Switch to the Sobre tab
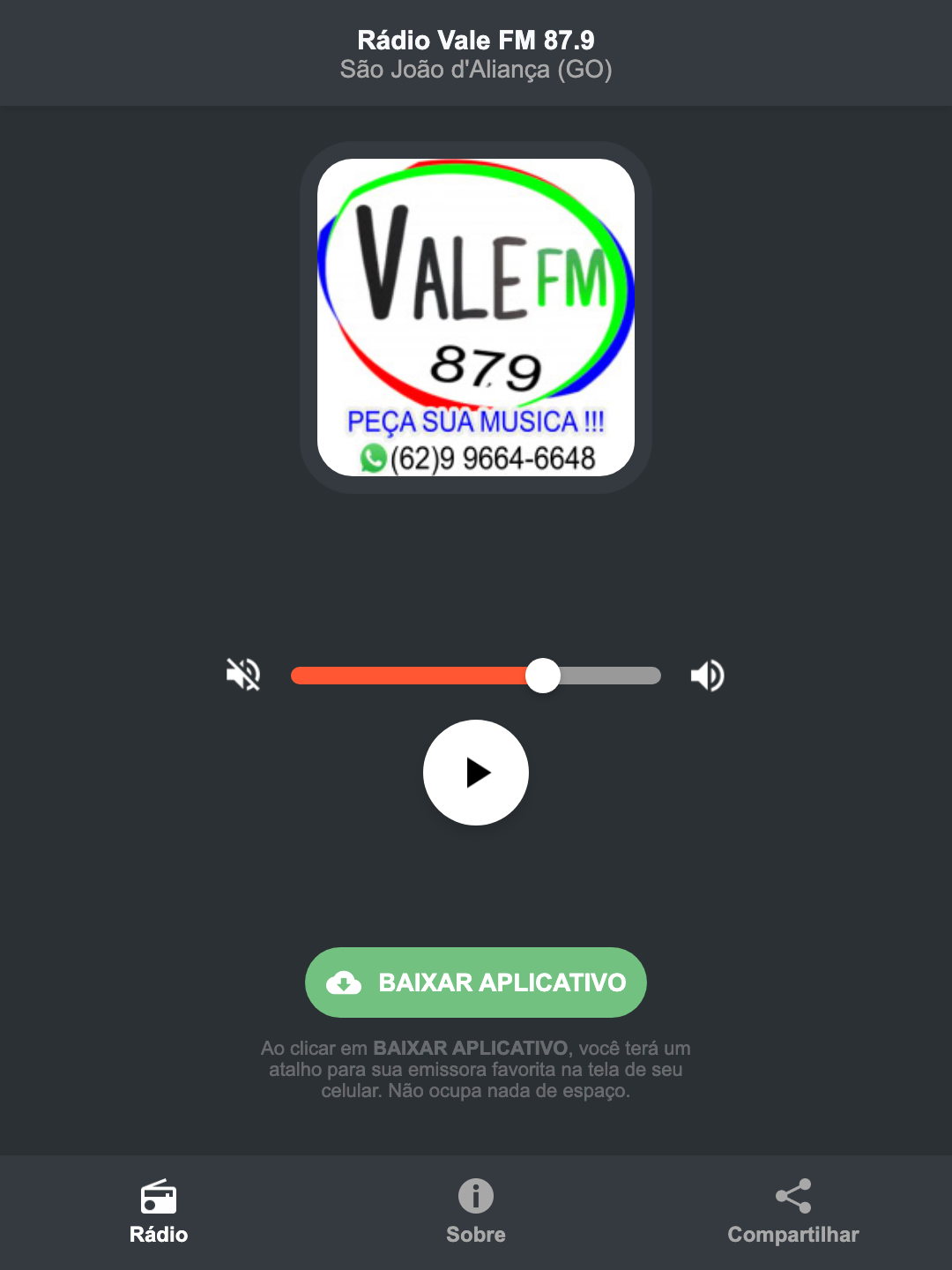Viewport: 952px width, 1270px height. (x=475, y=1213)
